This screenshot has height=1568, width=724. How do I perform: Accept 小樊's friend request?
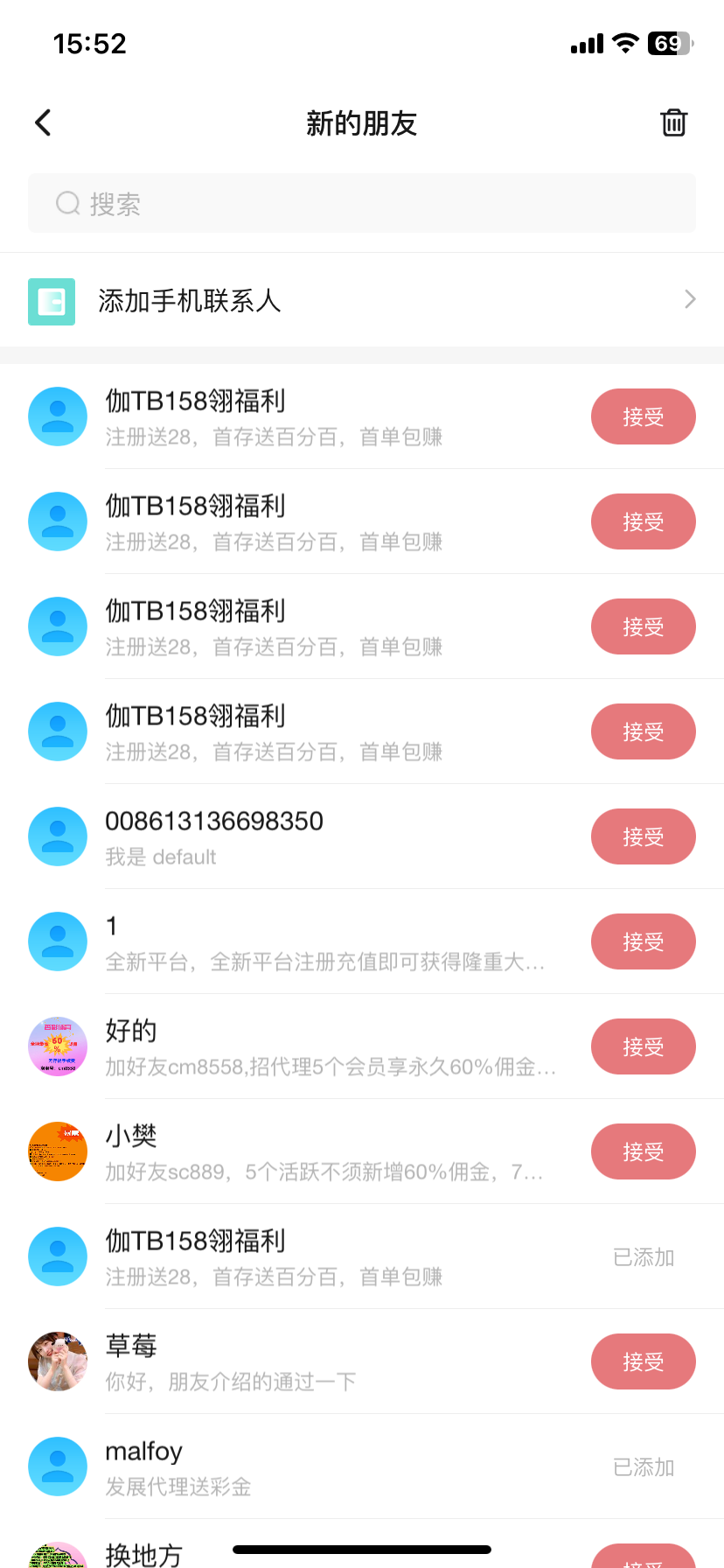(x=643, y=1151)
